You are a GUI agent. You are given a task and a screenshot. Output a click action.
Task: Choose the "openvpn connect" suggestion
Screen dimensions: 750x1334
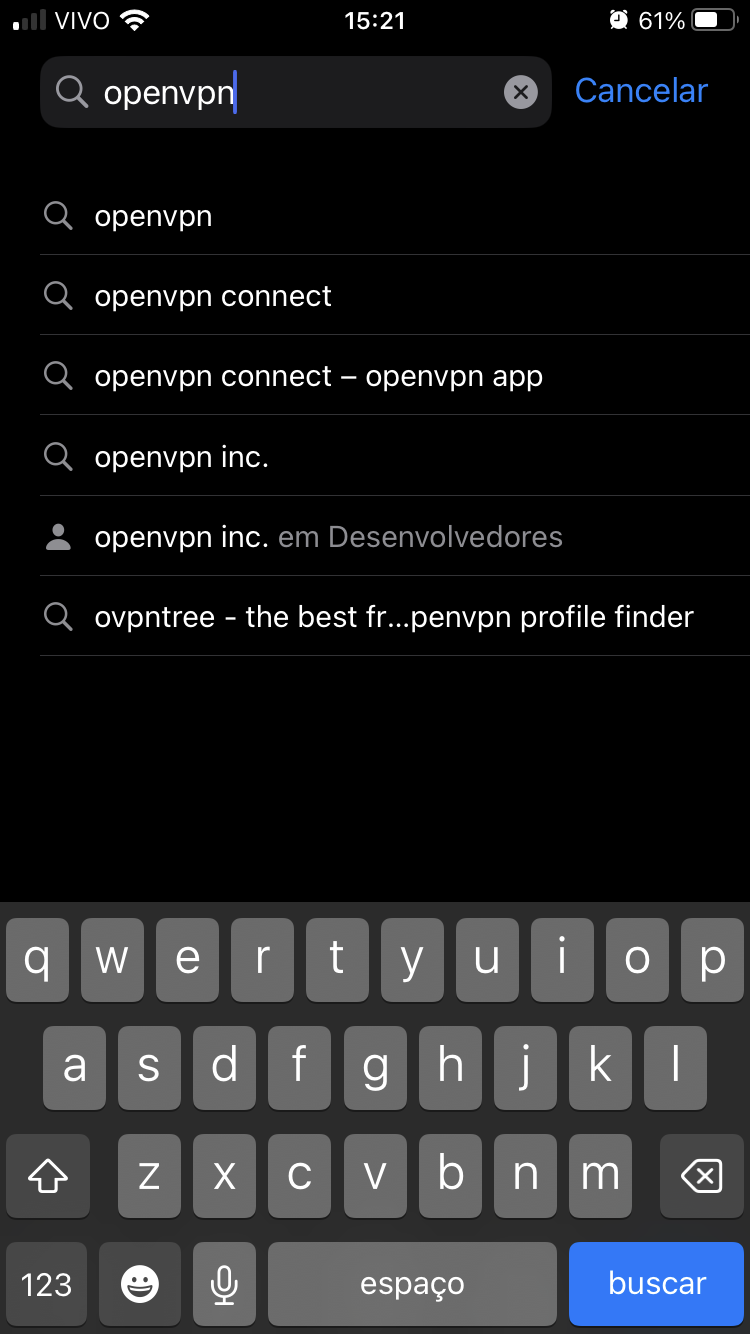click(x=213, y=296)
